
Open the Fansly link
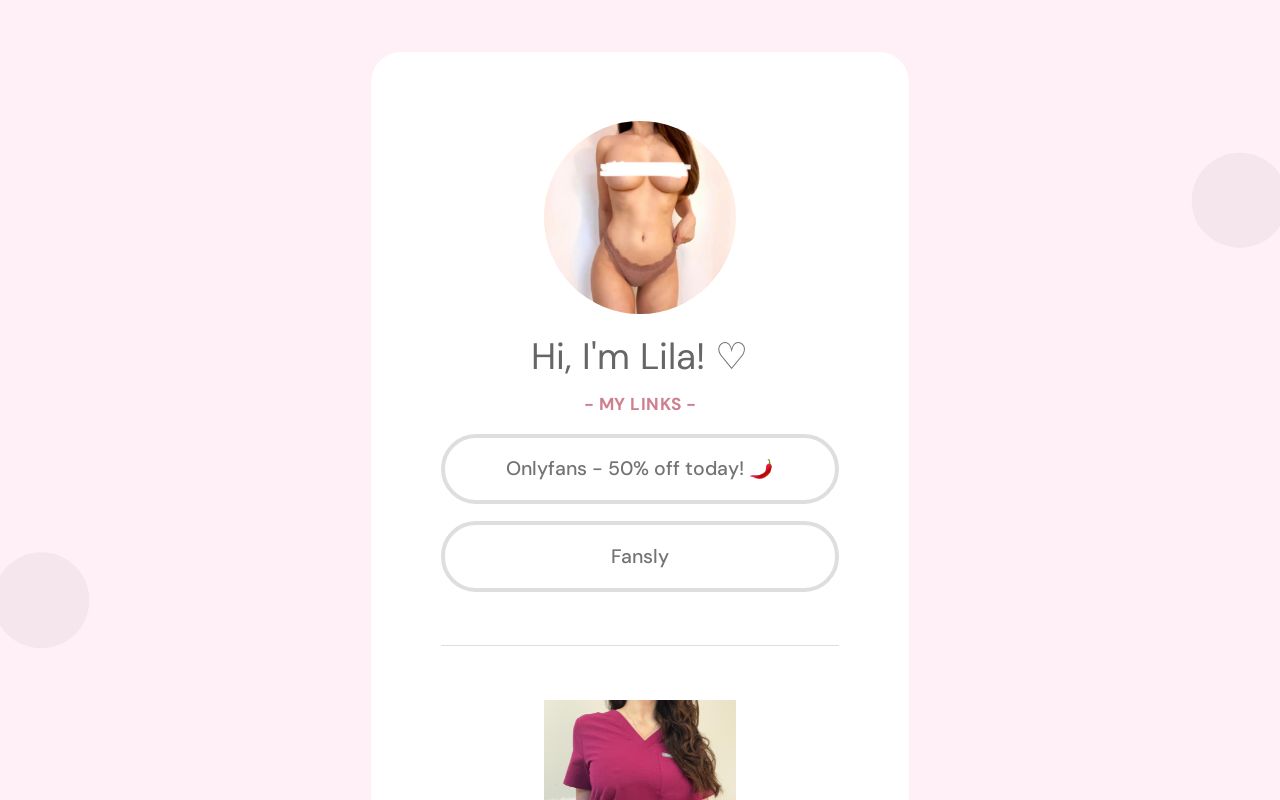pos(639,557)
